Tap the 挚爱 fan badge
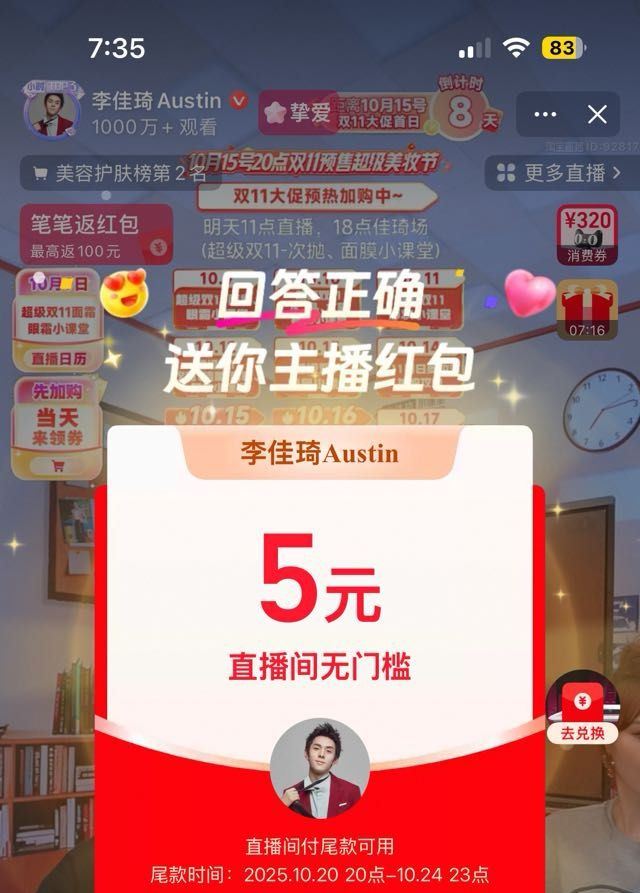 coord(297,112)
